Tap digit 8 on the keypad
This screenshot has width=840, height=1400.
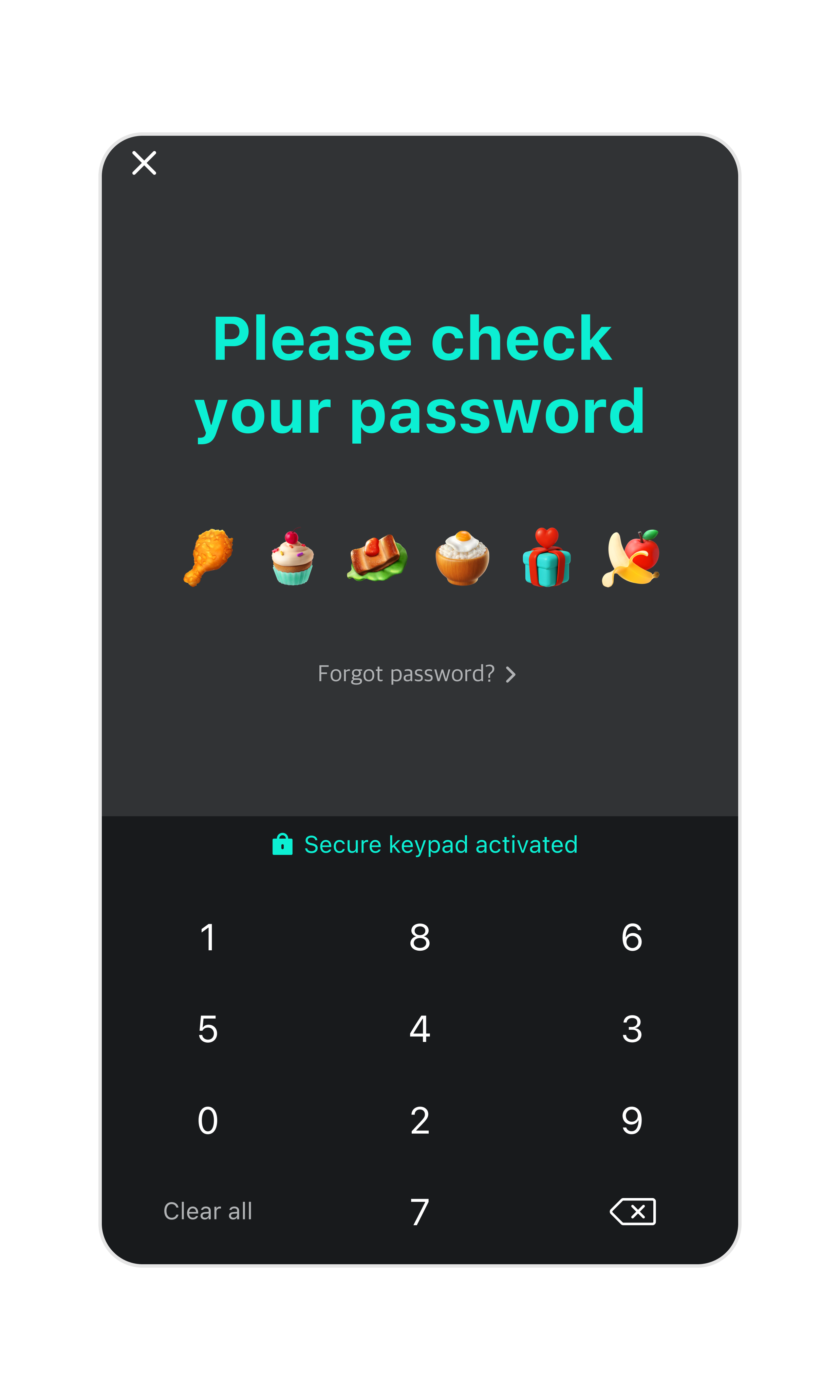[x=419, y=938]
